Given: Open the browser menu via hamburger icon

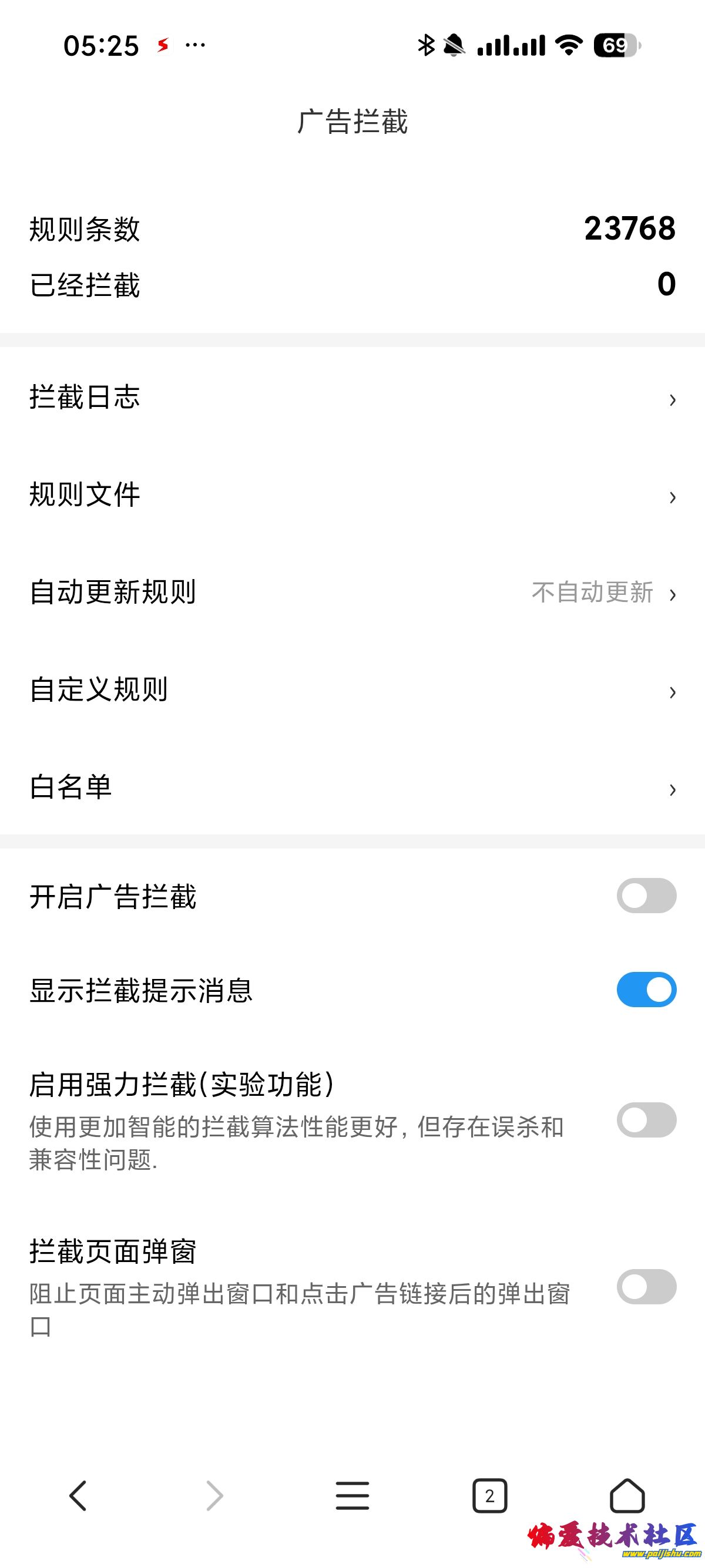Looking at the screenshot, I should click(352, 1495).
